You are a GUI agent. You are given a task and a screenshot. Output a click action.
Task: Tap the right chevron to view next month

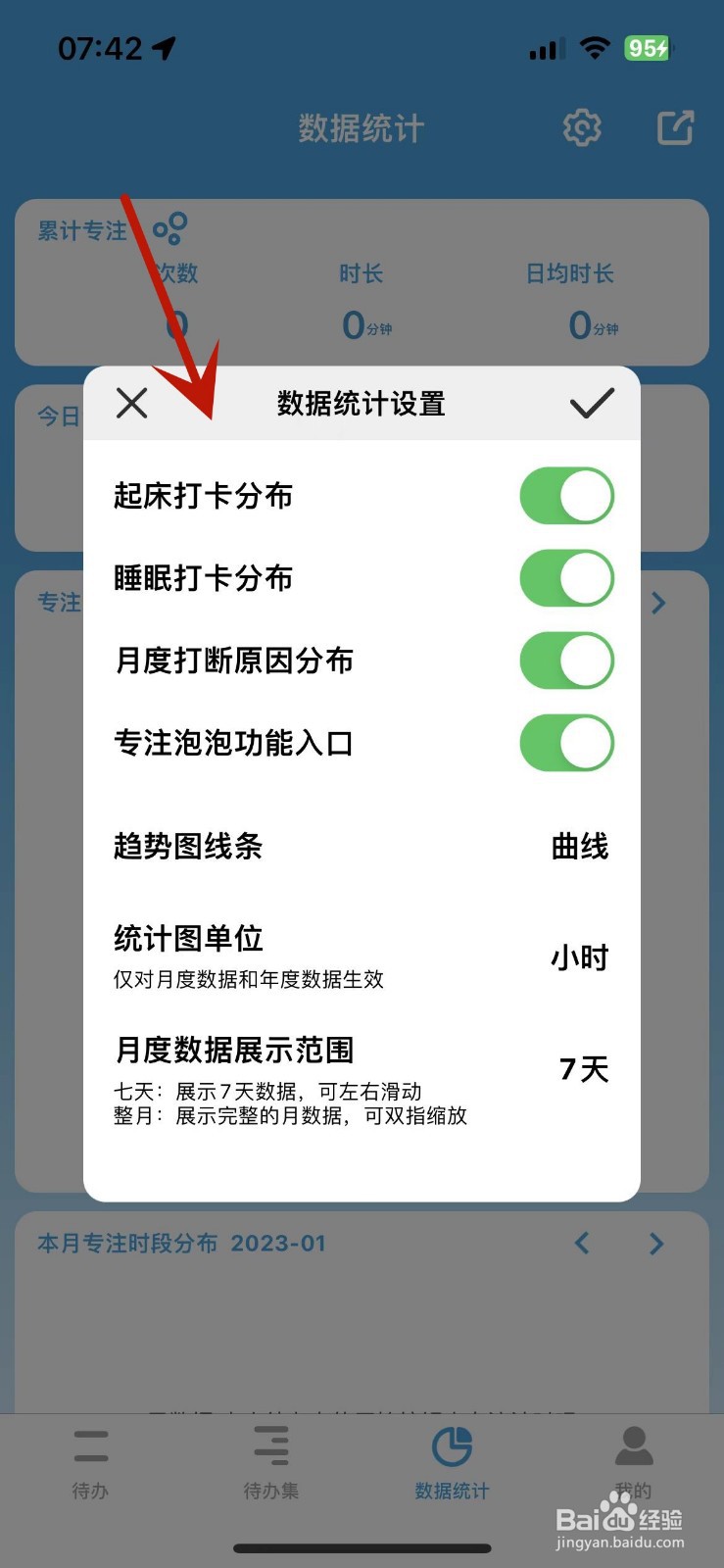point(656,1243)
